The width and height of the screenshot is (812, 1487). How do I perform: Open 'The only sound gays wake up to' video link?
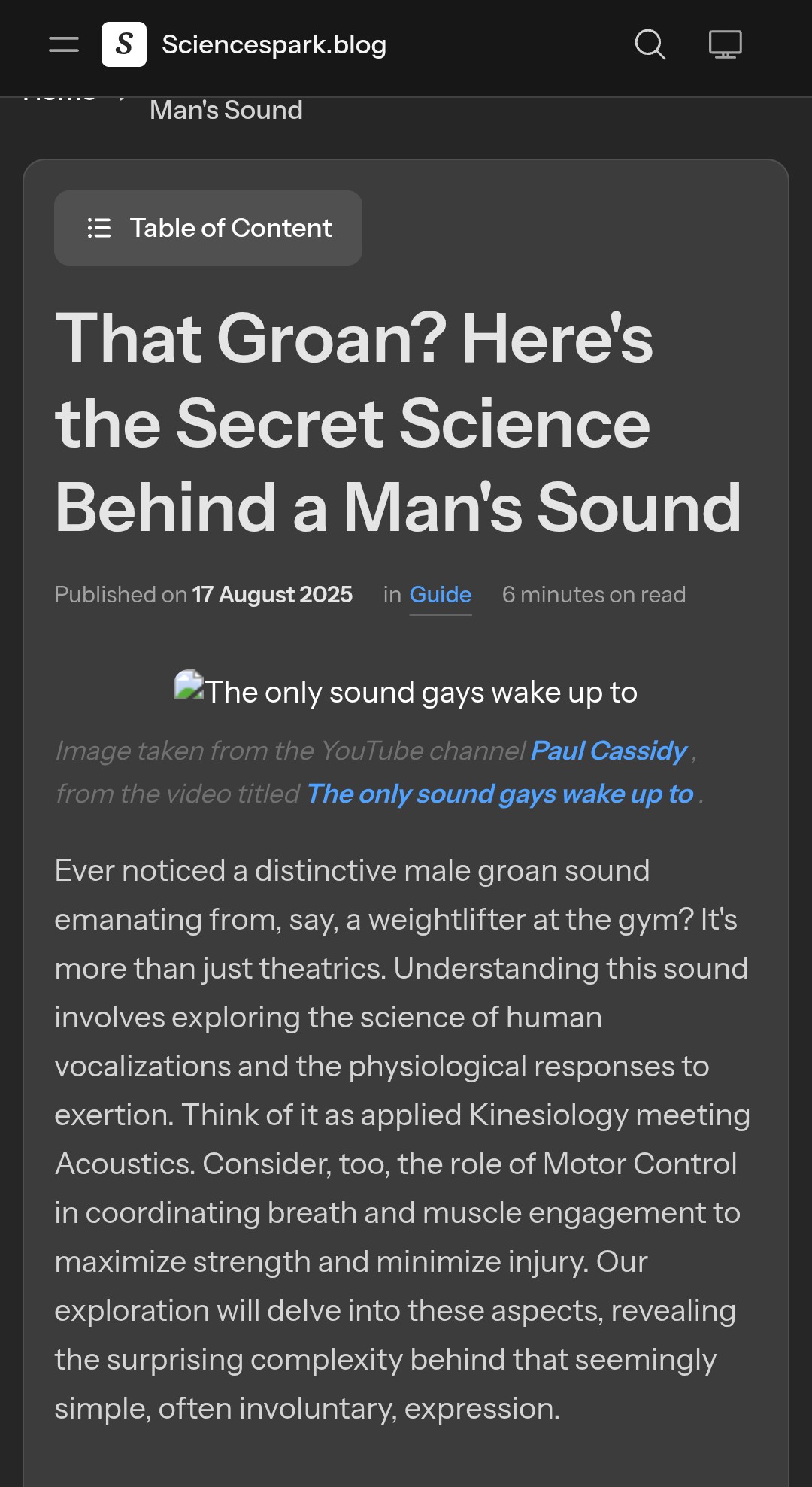point(500,794)
